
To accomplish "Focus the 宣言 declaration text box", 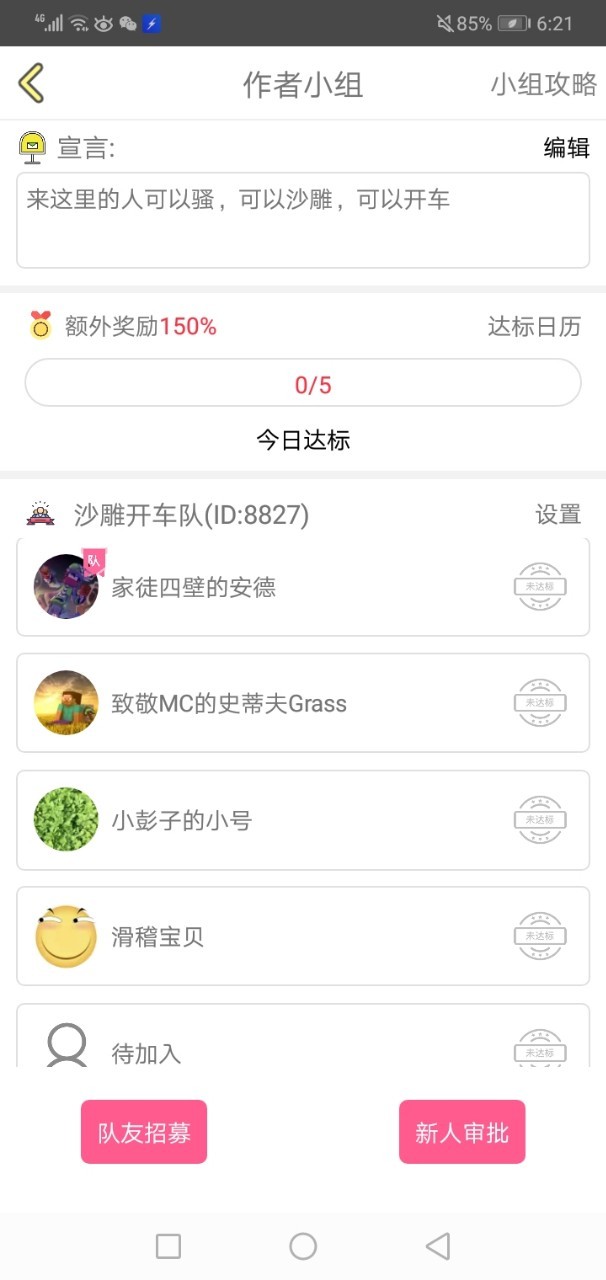I will [x=303, y=220].
